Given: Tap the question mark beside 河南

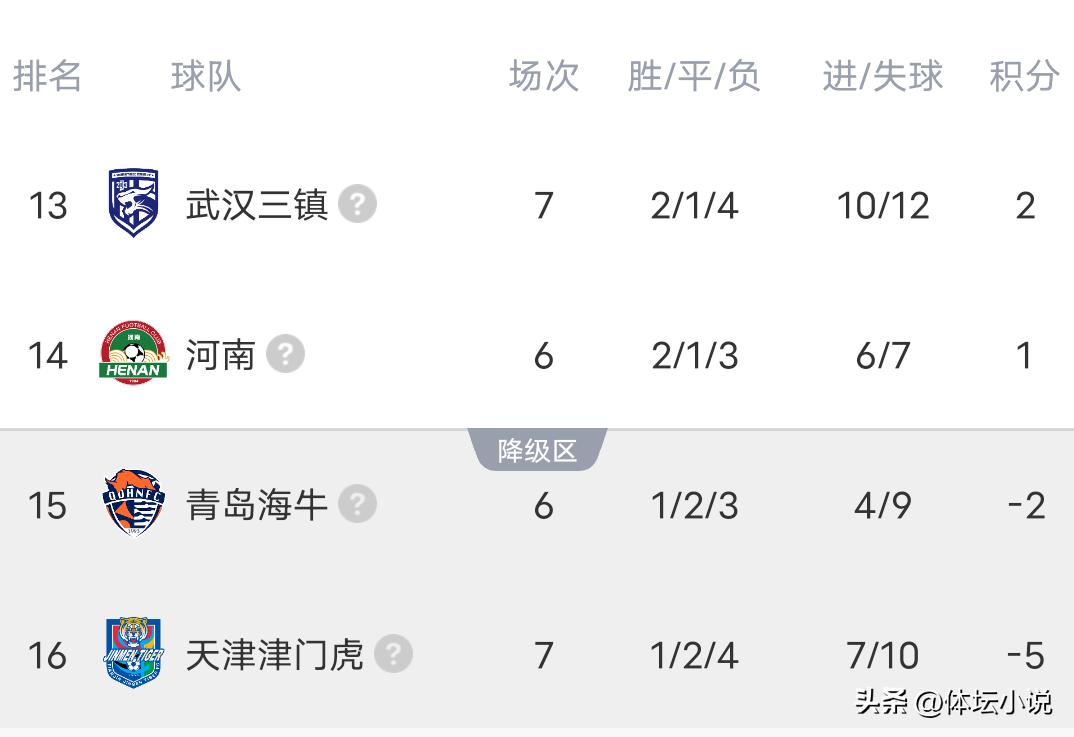Looking at the screenshot, I should (x=285, y=354).
